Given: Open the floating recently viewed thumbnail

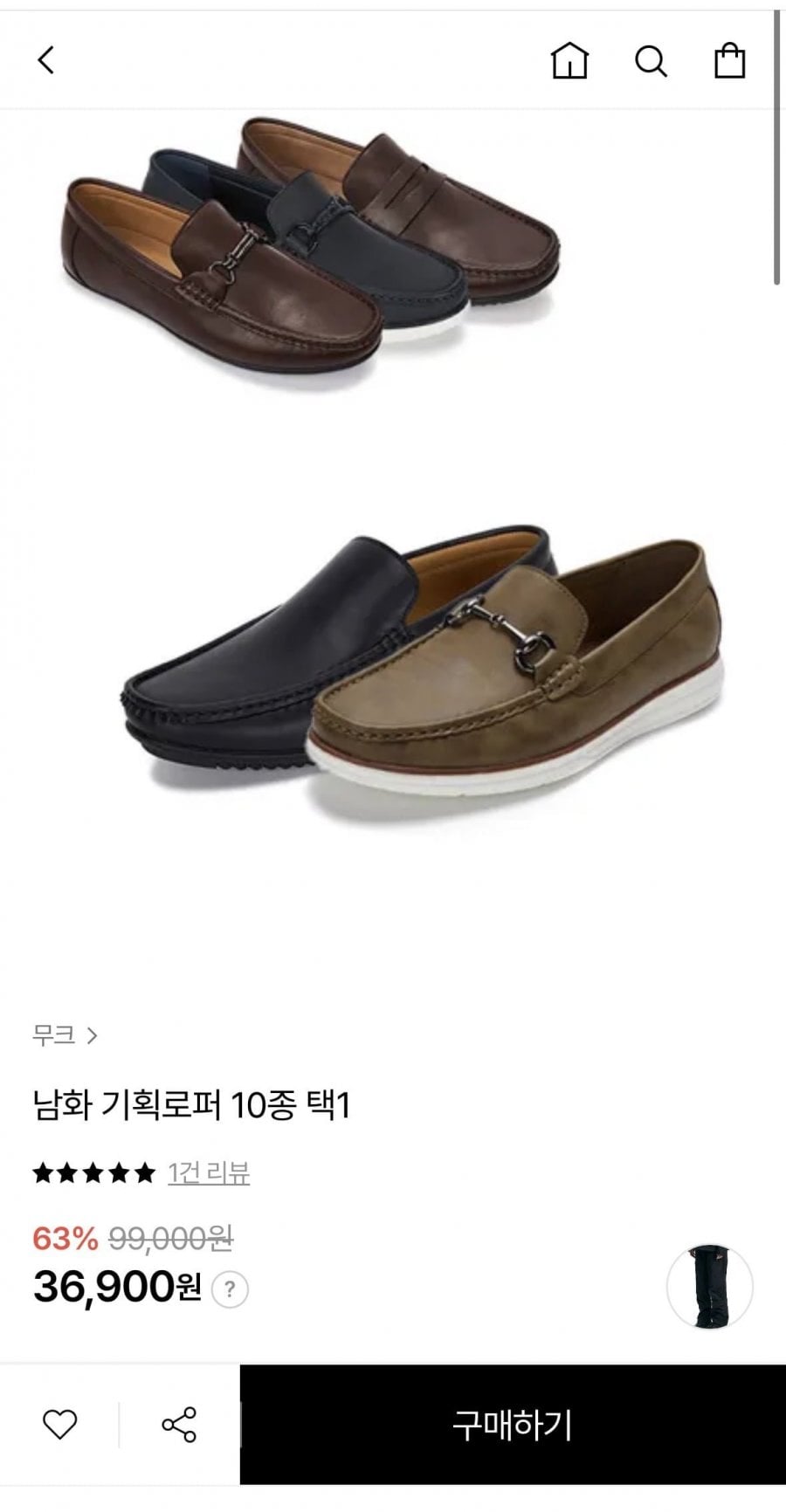Looking at the screenshot, I should pyautogui.click(x=709, y=1287).
